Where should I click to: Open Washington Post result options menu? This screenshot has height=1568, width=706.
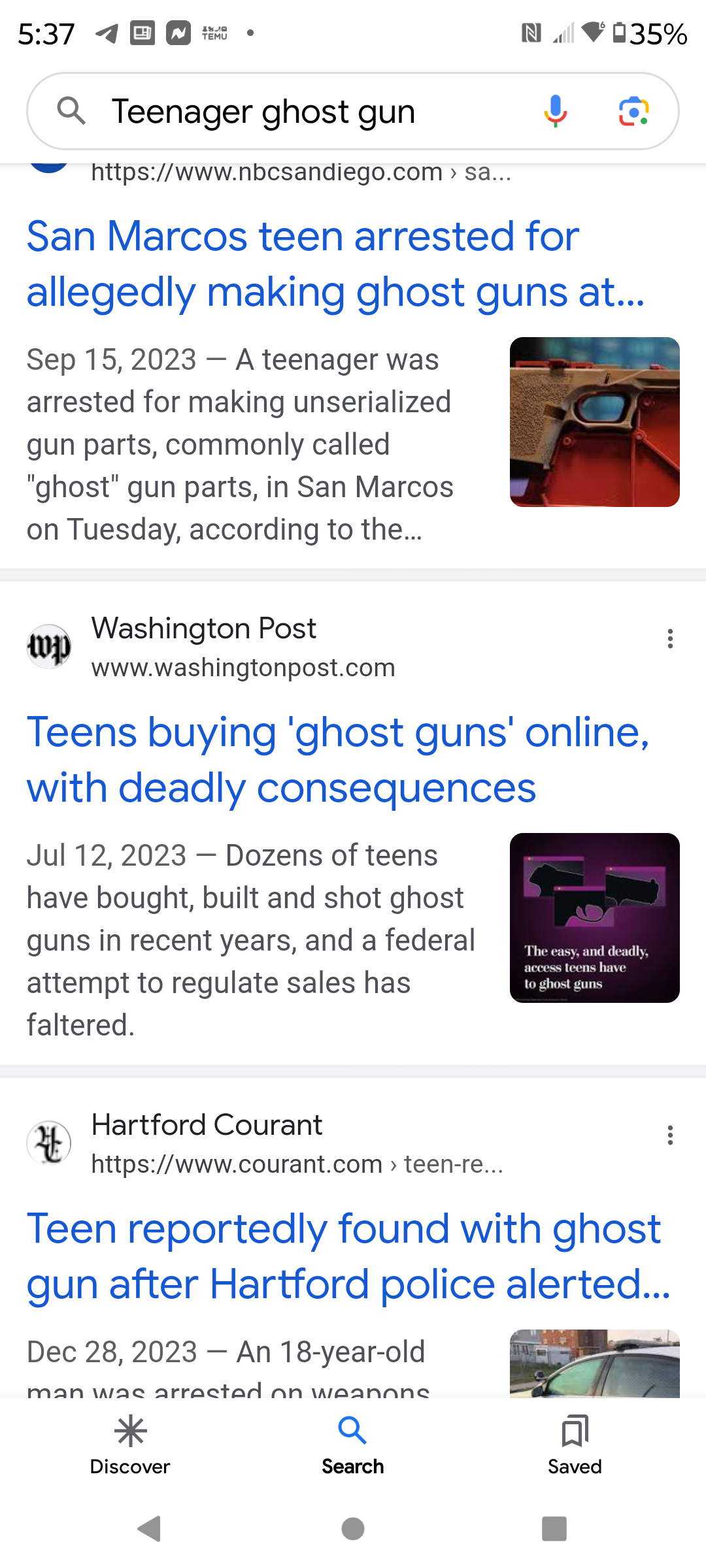670,638
